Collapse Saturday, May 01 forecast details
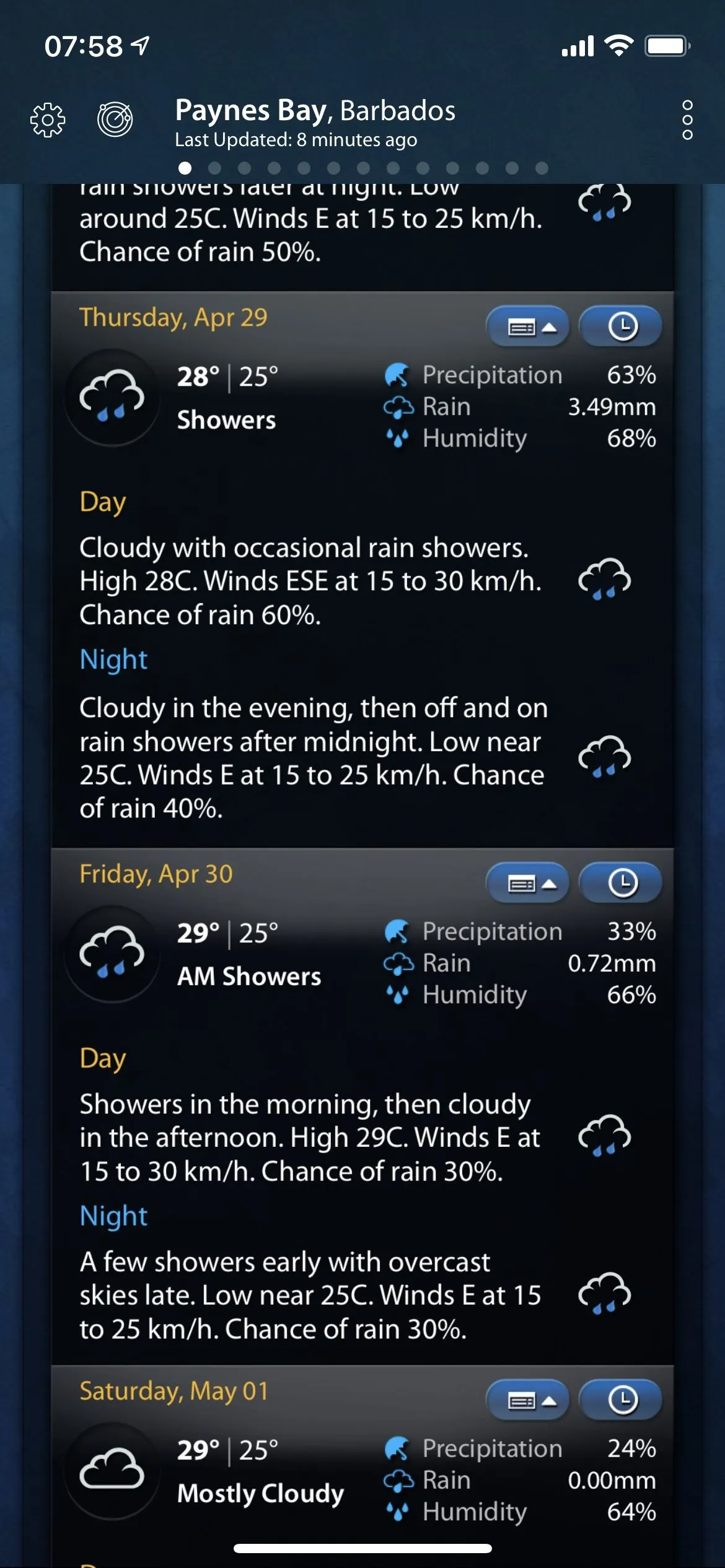This screenshot has width=725, height=1568. coord(528,1400)
